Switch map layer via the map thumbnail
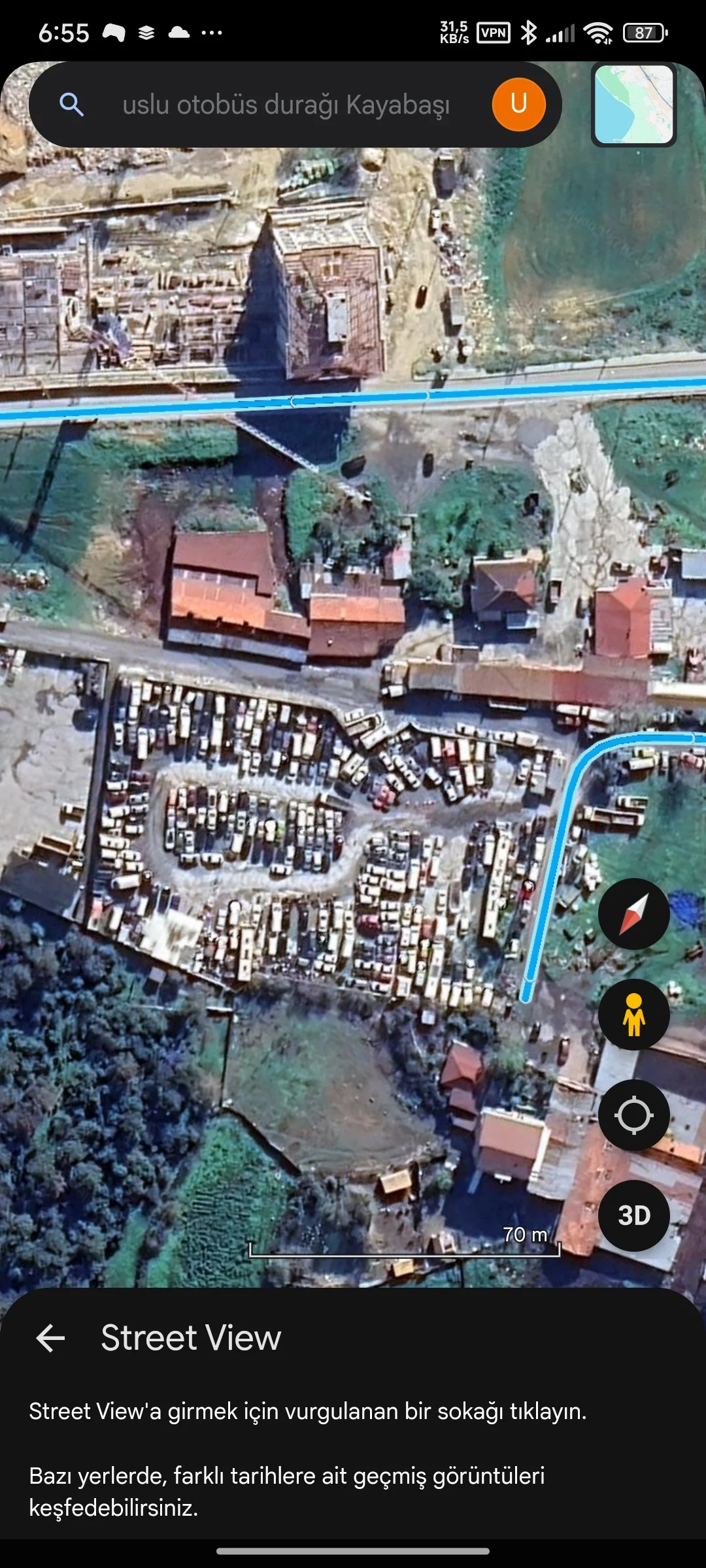 [633, 105]
